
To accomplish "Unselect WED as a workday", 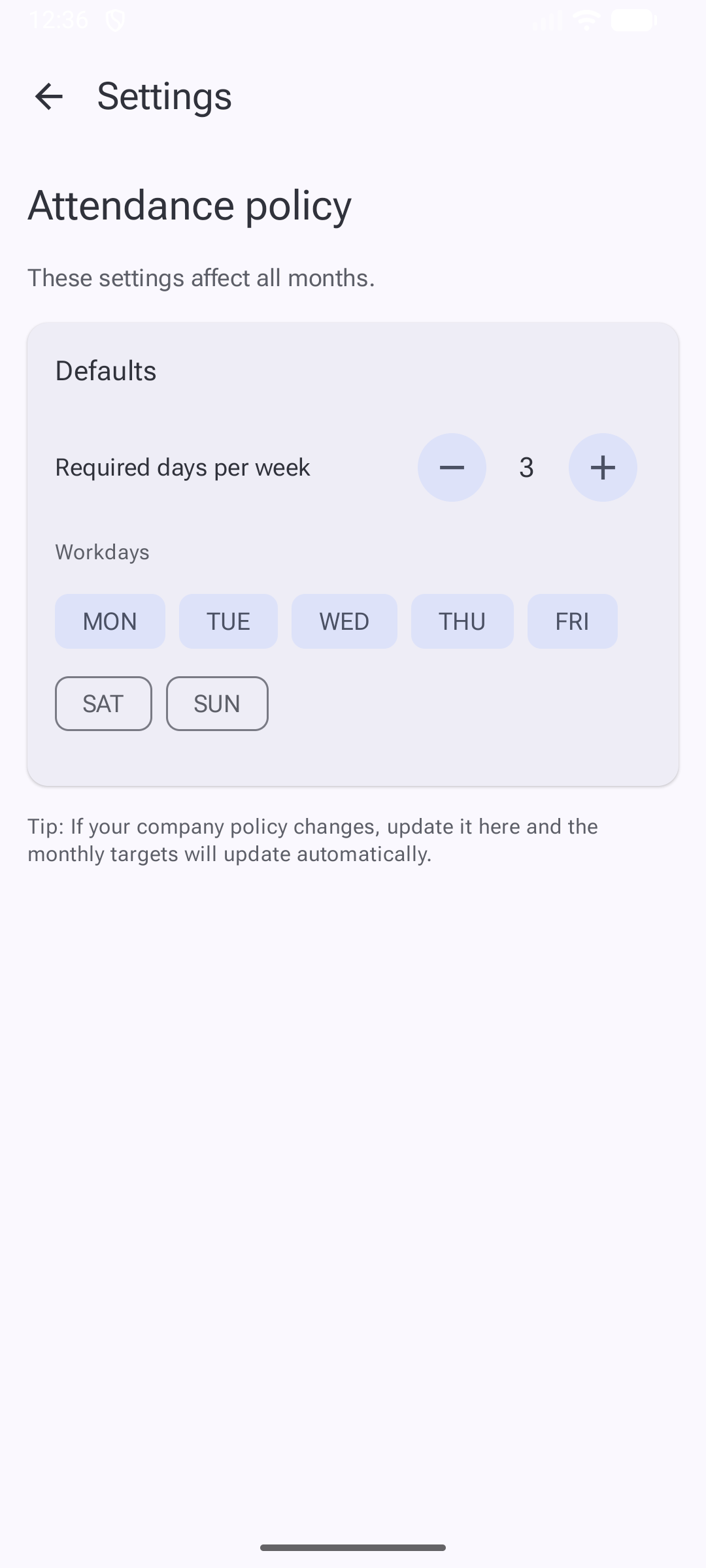I will (344, 621).
